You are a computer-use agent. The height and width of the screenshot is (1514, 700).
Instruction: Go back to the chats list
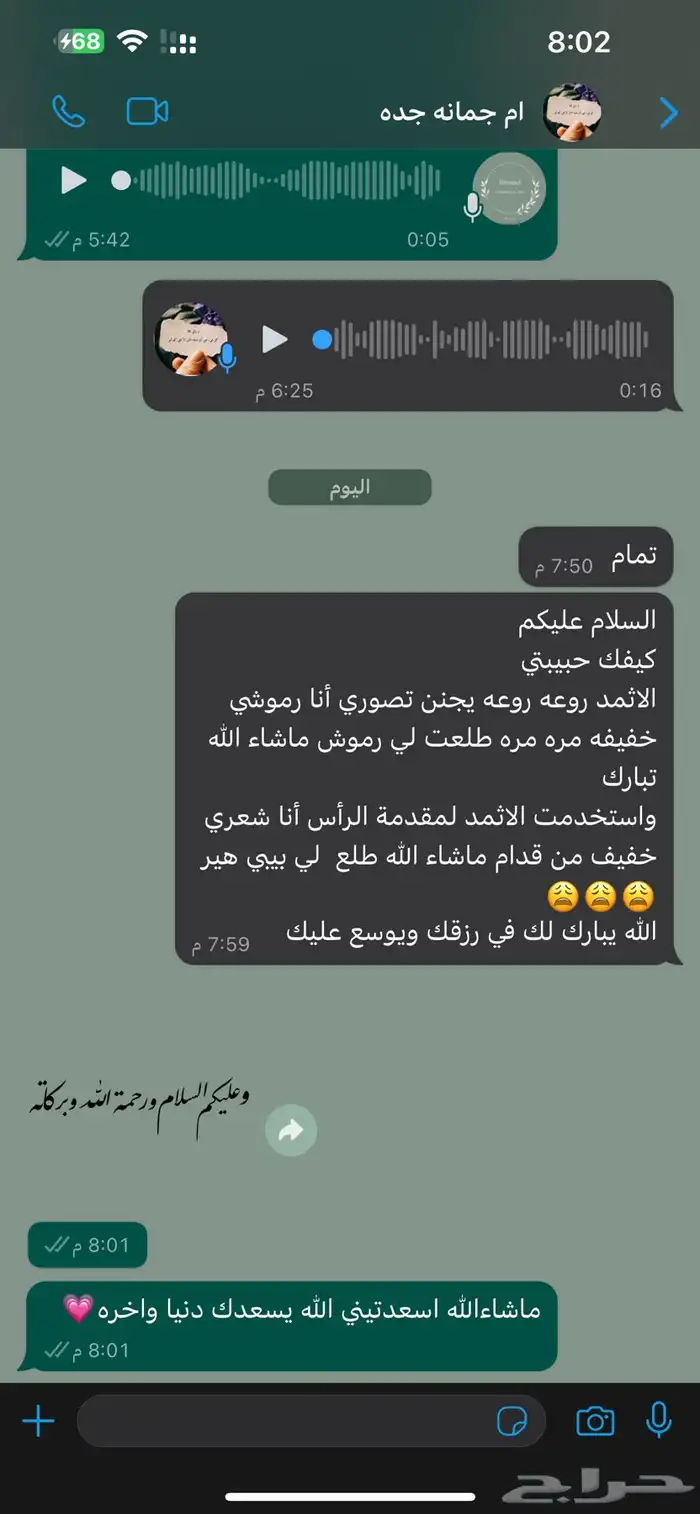(x=668, y=113)
